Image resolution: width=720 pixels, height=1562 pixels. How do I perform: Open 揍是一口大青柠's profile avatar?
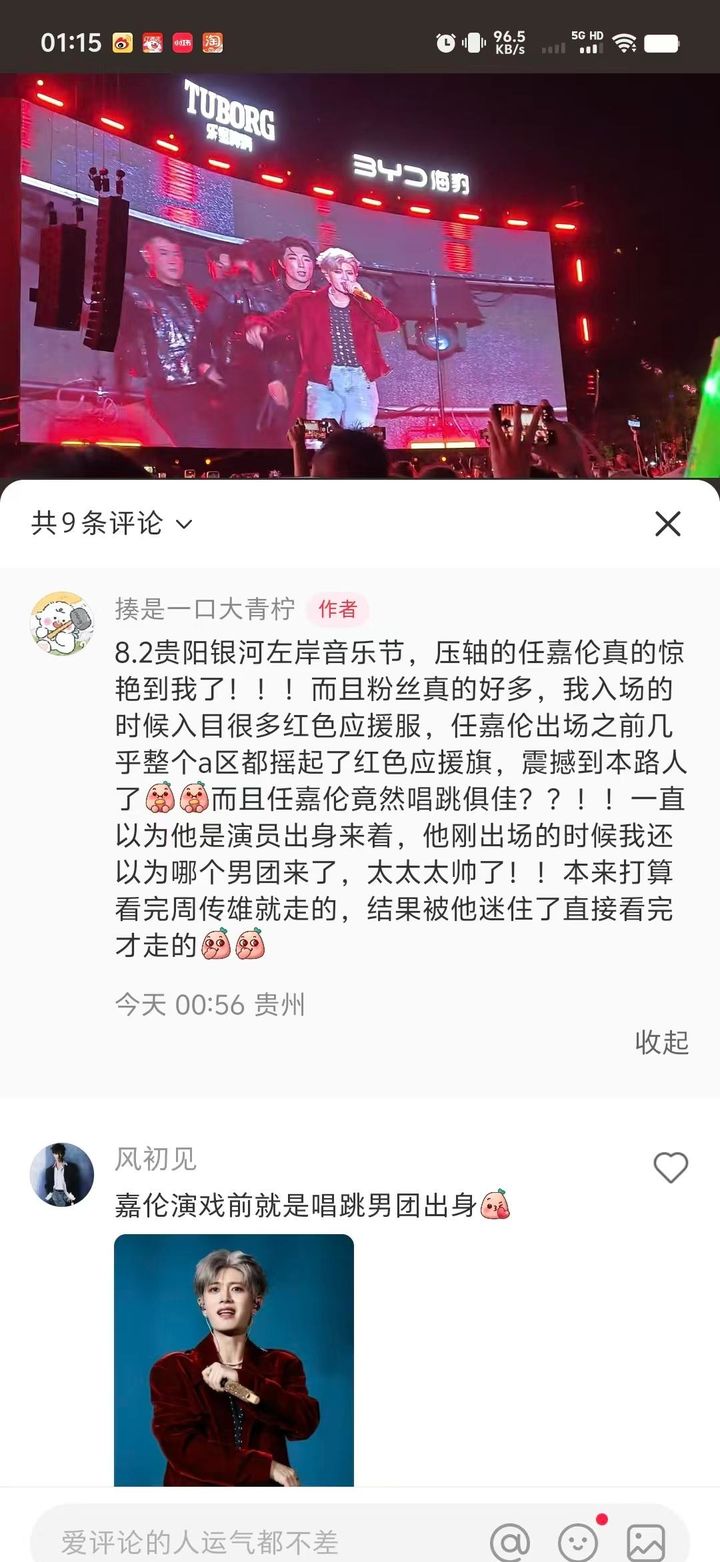62,623
